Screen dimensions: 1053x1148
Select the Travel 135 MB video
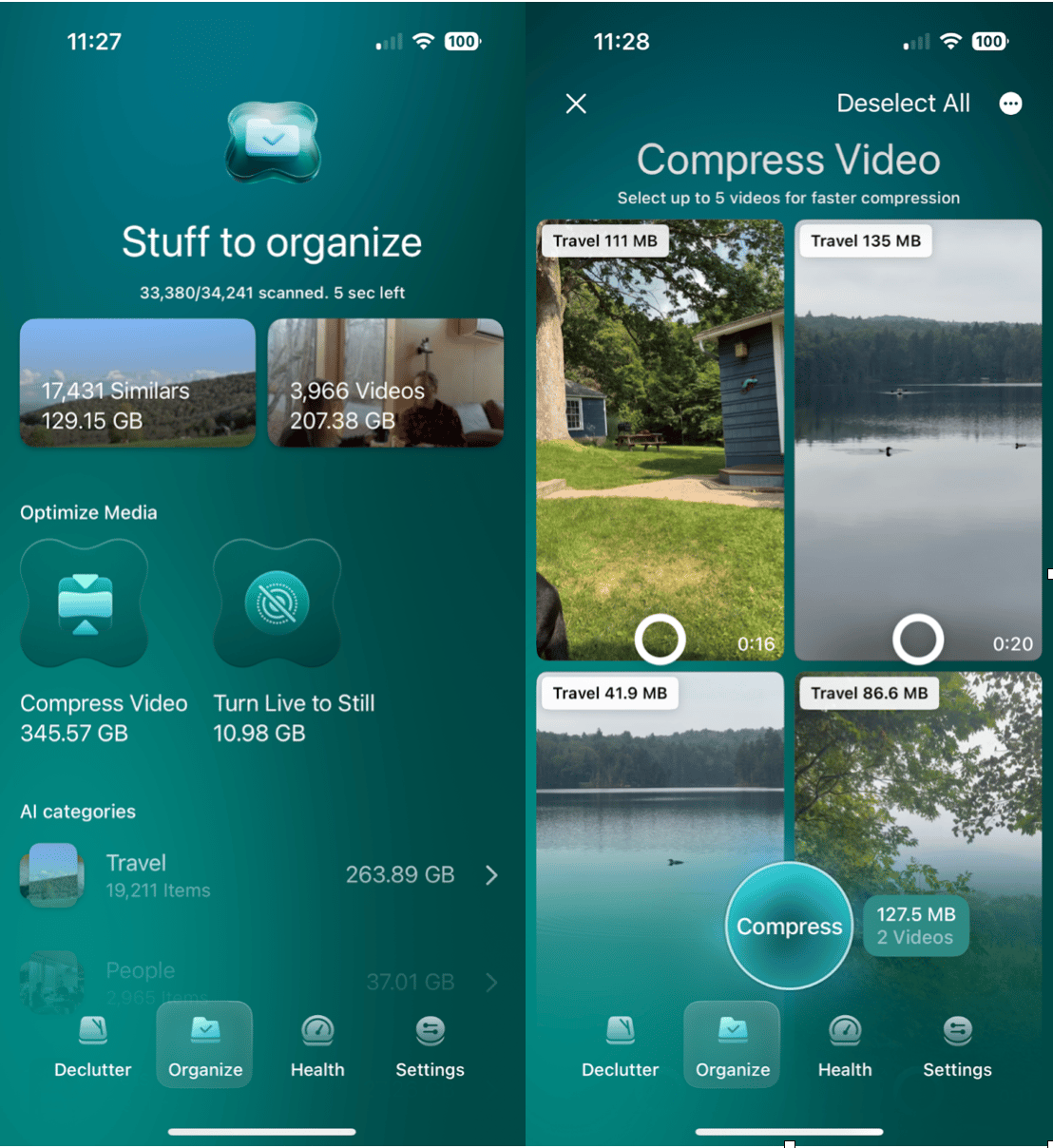pyautogui.click(x=918, y=639)
